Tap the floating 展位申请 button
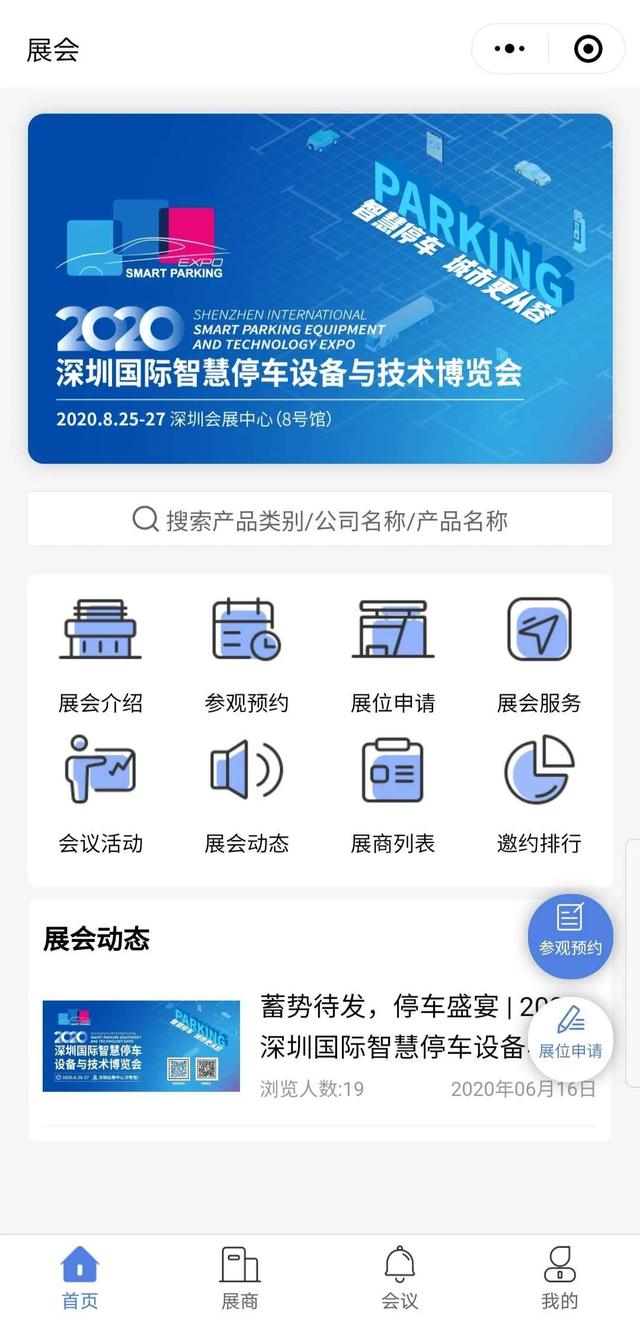Screen dimensions: 640x1320 coord(570,1039)
